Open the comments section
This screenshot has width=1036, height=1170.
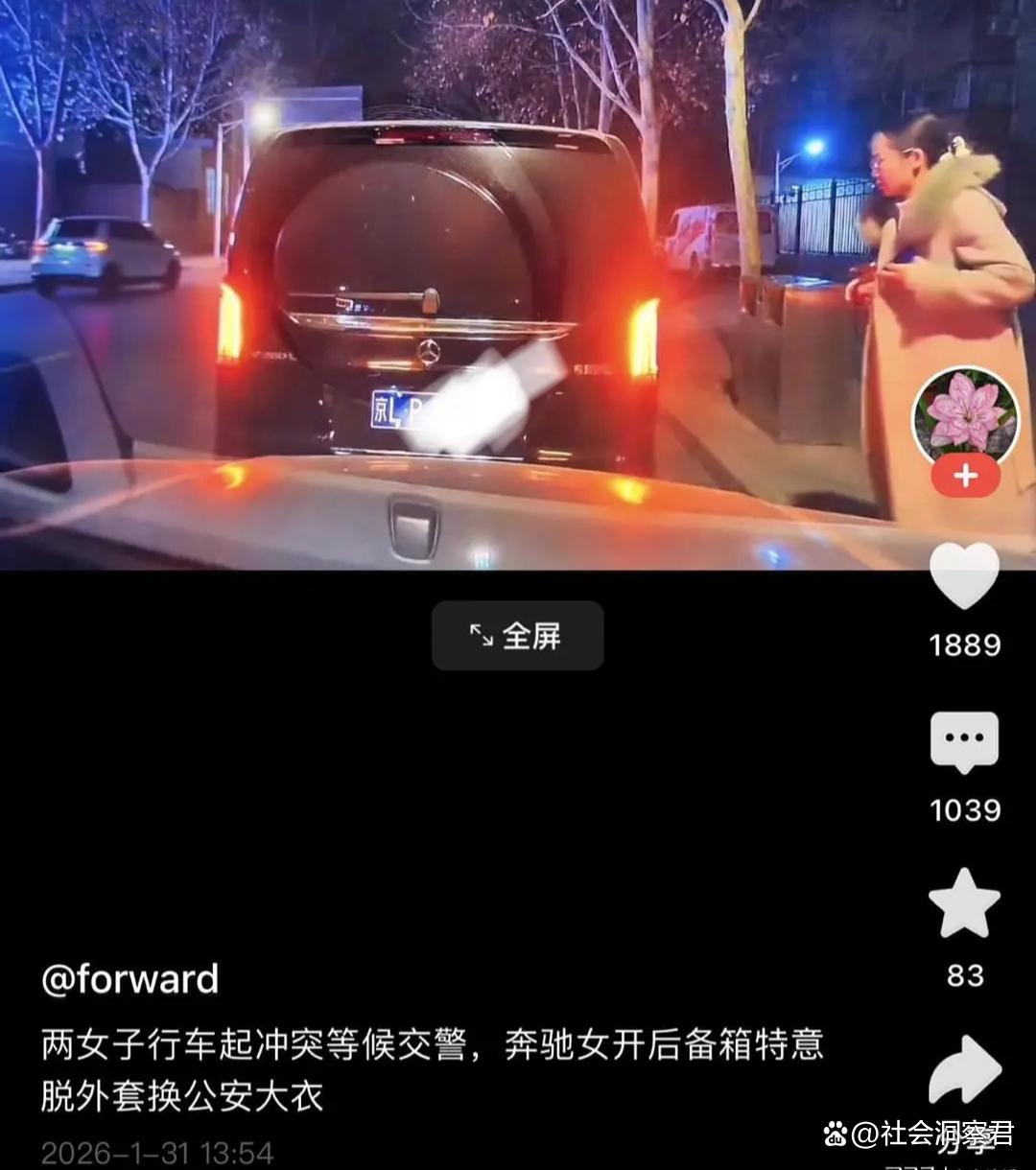pyautogui.click(x=964, y=741)
